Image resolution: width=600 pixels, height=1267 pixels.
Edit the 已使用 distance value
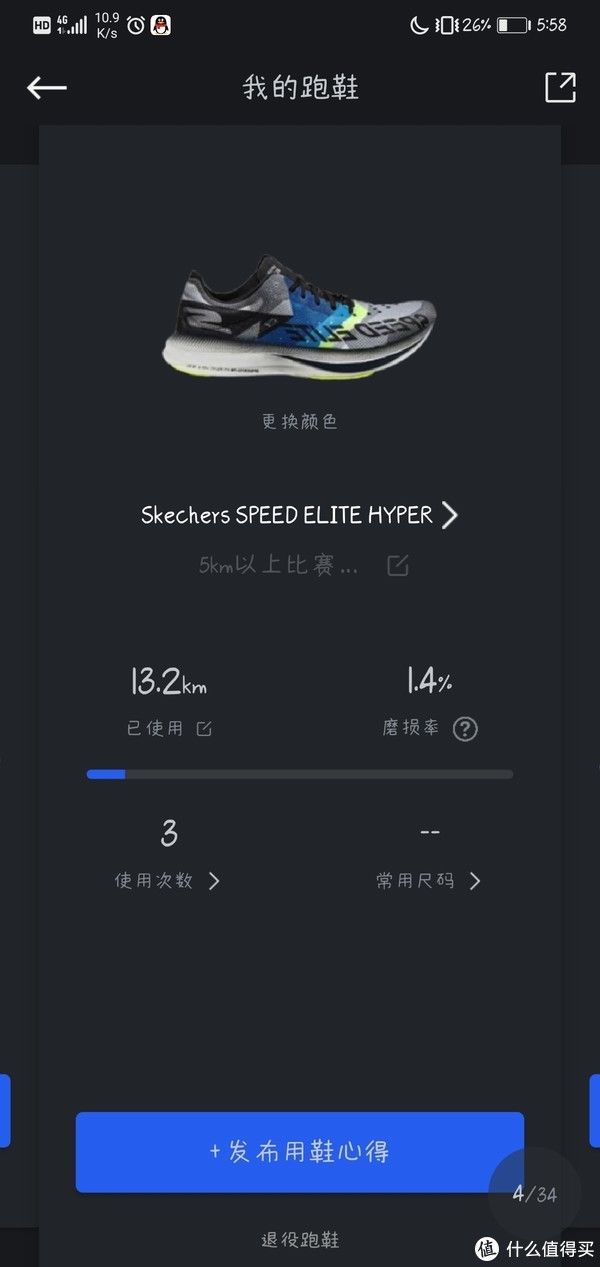(204, 729)
